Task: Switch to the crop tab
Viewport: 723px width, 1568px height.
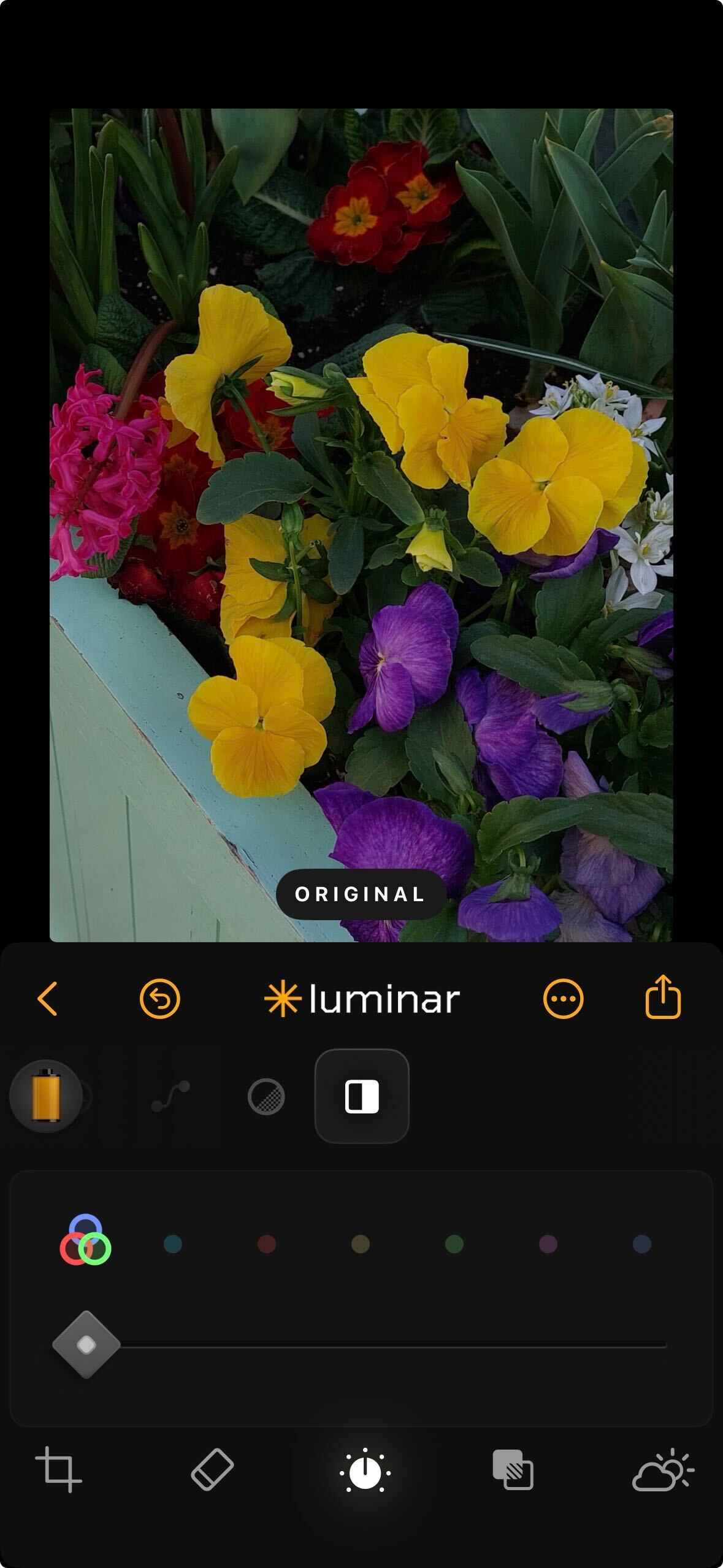Action: (x=58, y=1470)
